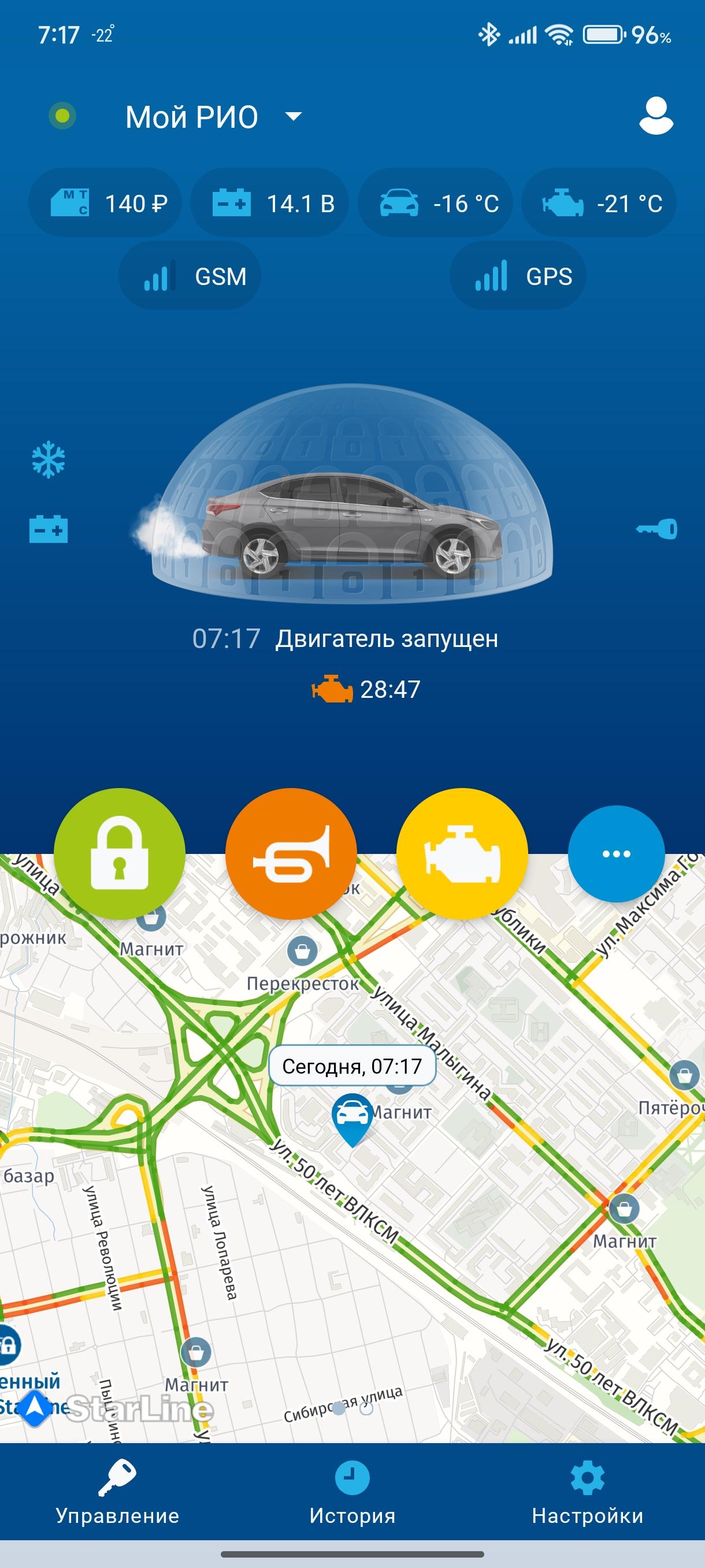This screenshot has height=1568, width=705.
Task: Open the user profile icon
Action: click(656, 116)
